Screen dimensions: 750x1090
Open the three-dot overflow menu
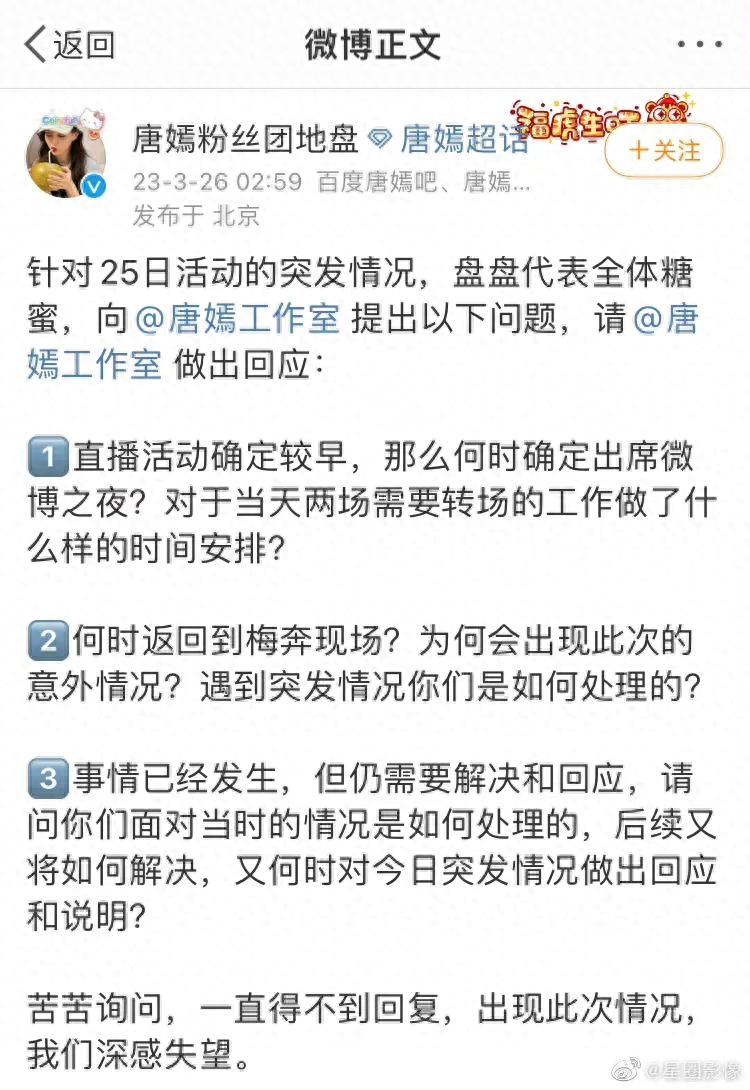pyautogui.click(x=700, y=44)
